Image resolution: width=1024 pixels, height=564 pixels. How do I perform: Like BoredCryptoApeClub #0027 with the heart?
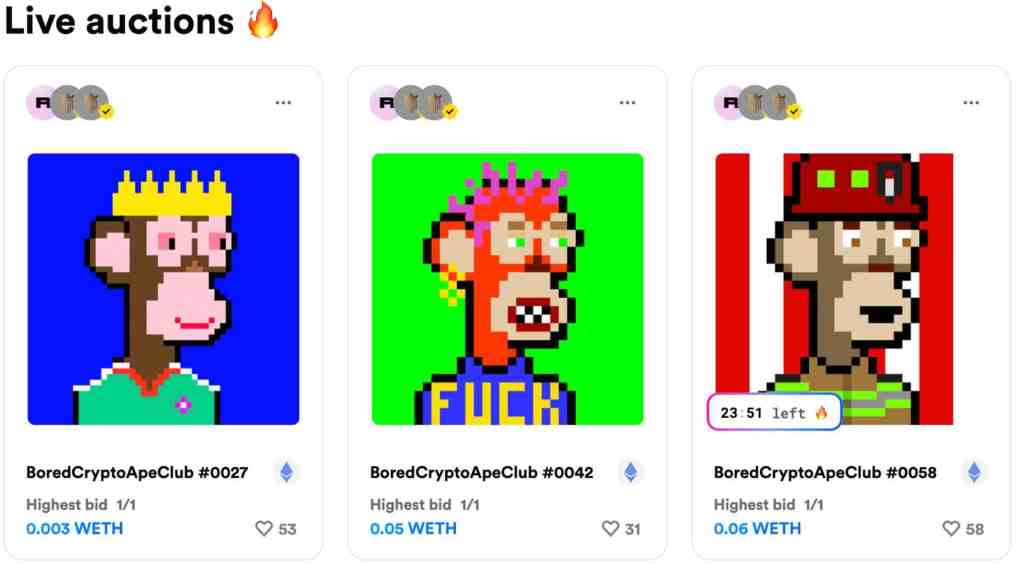264,529
